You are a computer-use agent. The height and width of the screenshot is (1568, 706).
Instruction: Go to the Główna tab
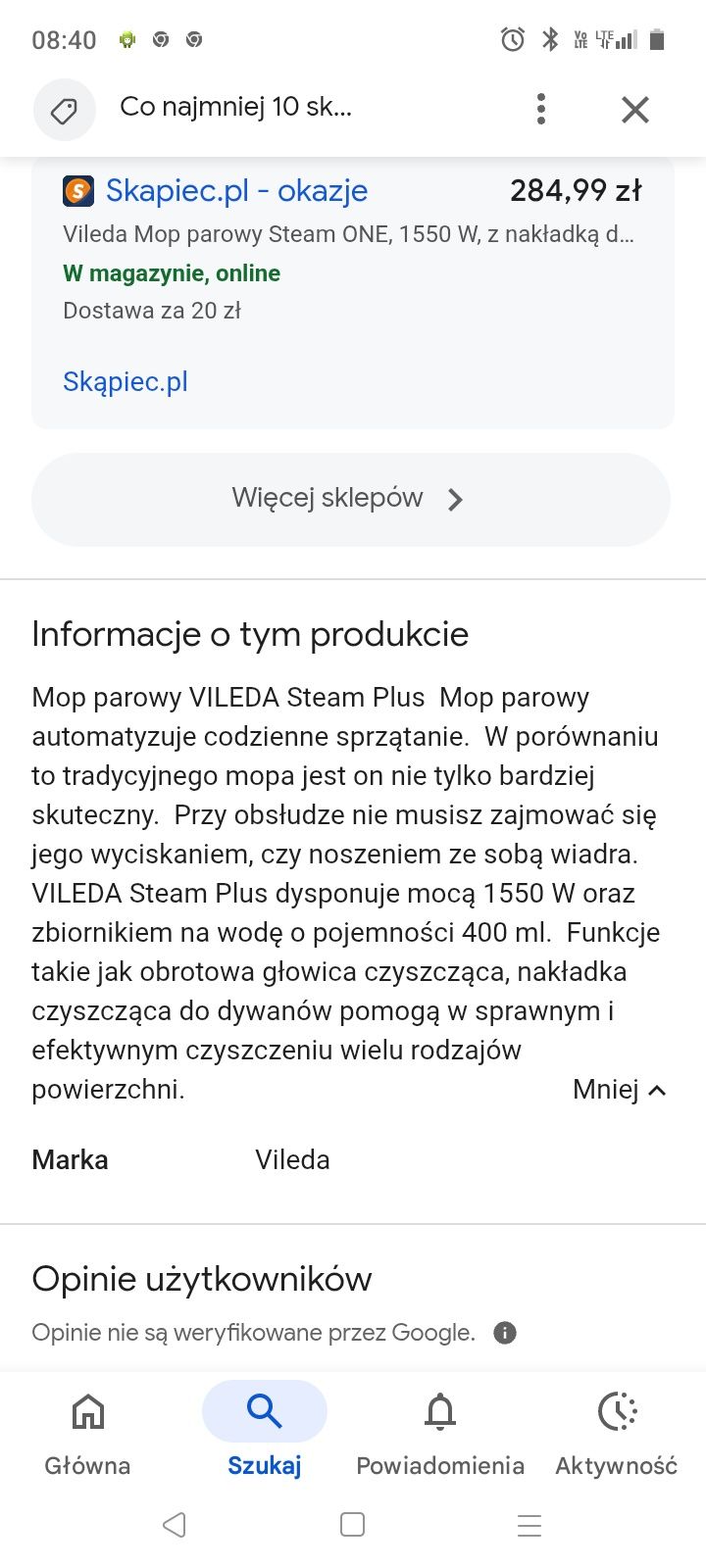click(87, 1435)
